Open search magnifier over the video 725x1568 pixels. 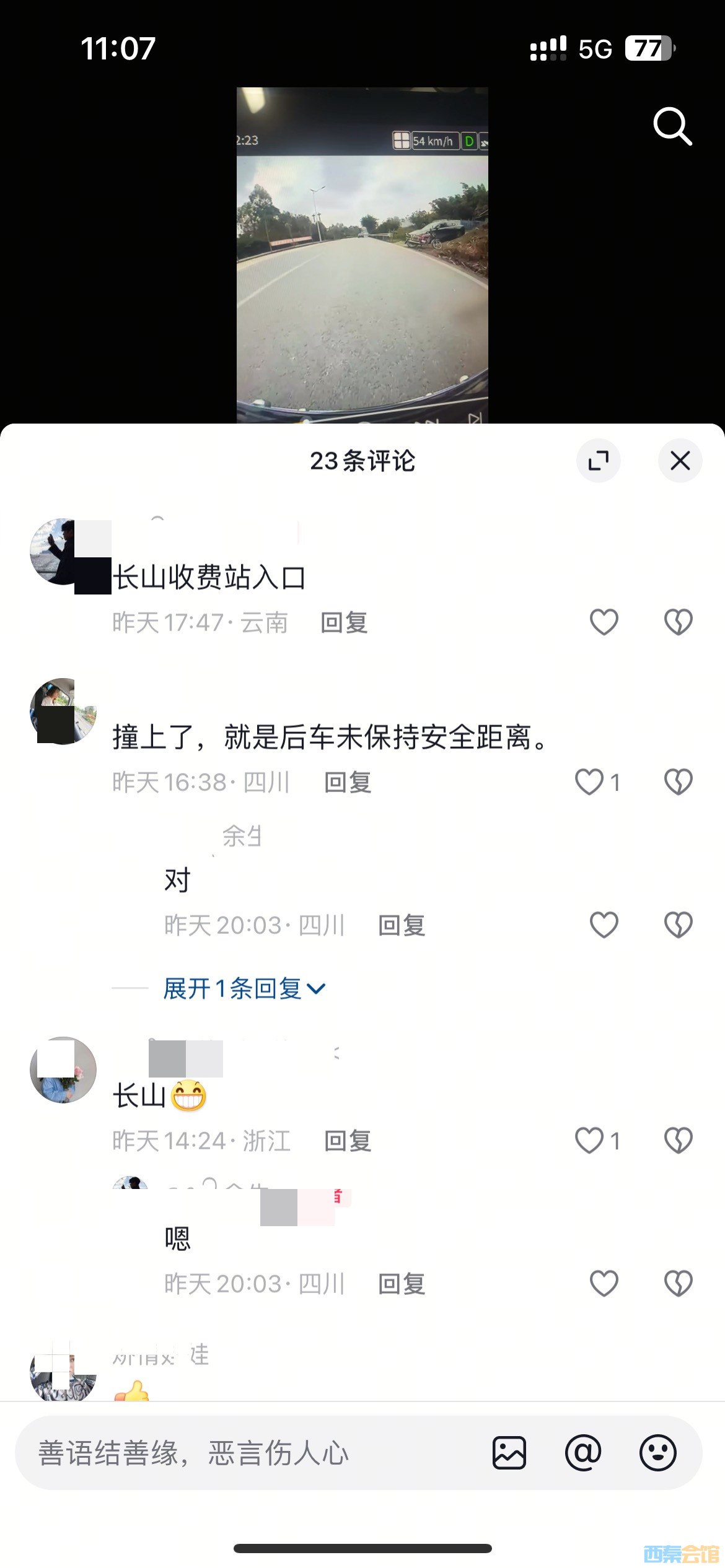tap(672, 126)
